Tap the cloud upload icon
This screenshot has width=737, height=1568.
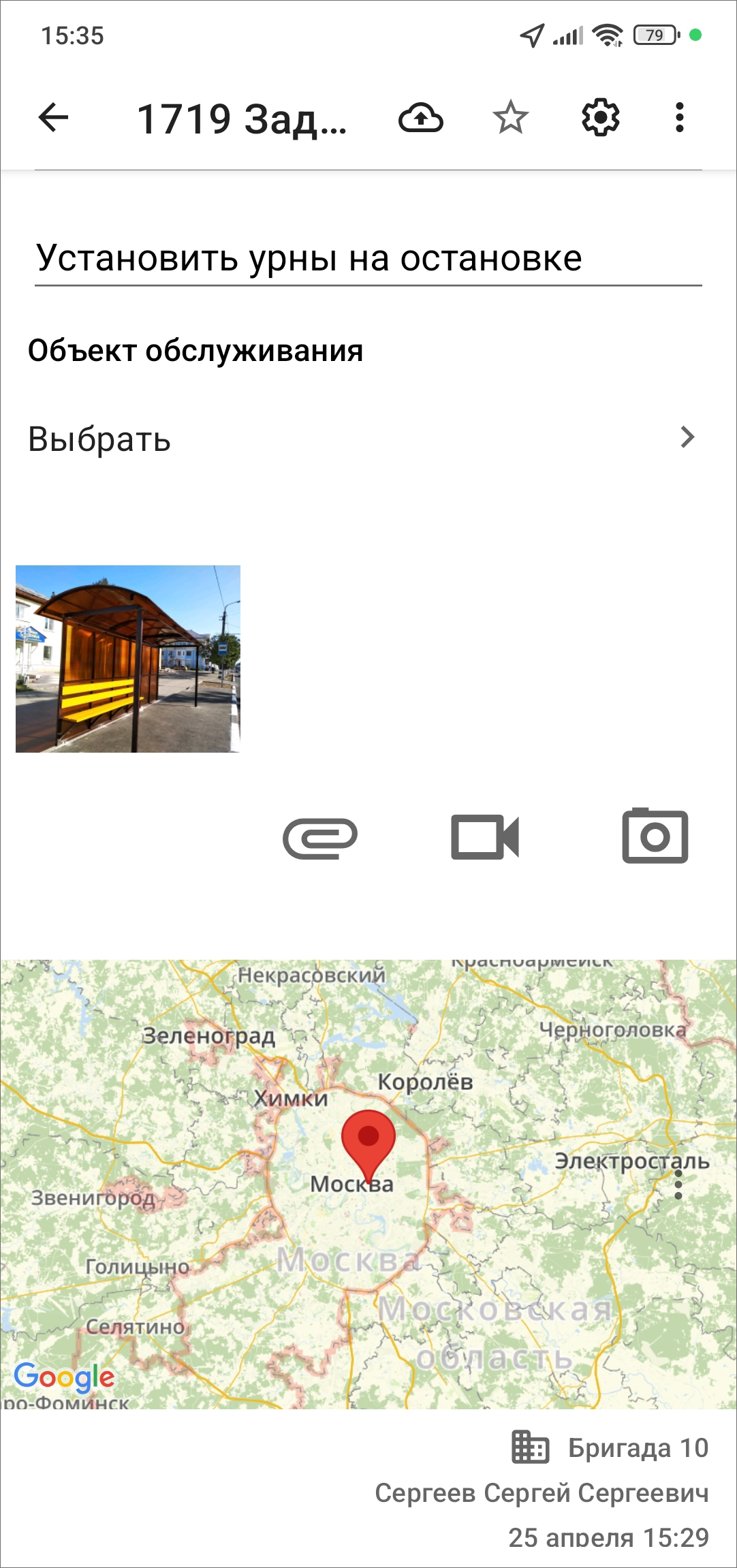click(421, 118)
